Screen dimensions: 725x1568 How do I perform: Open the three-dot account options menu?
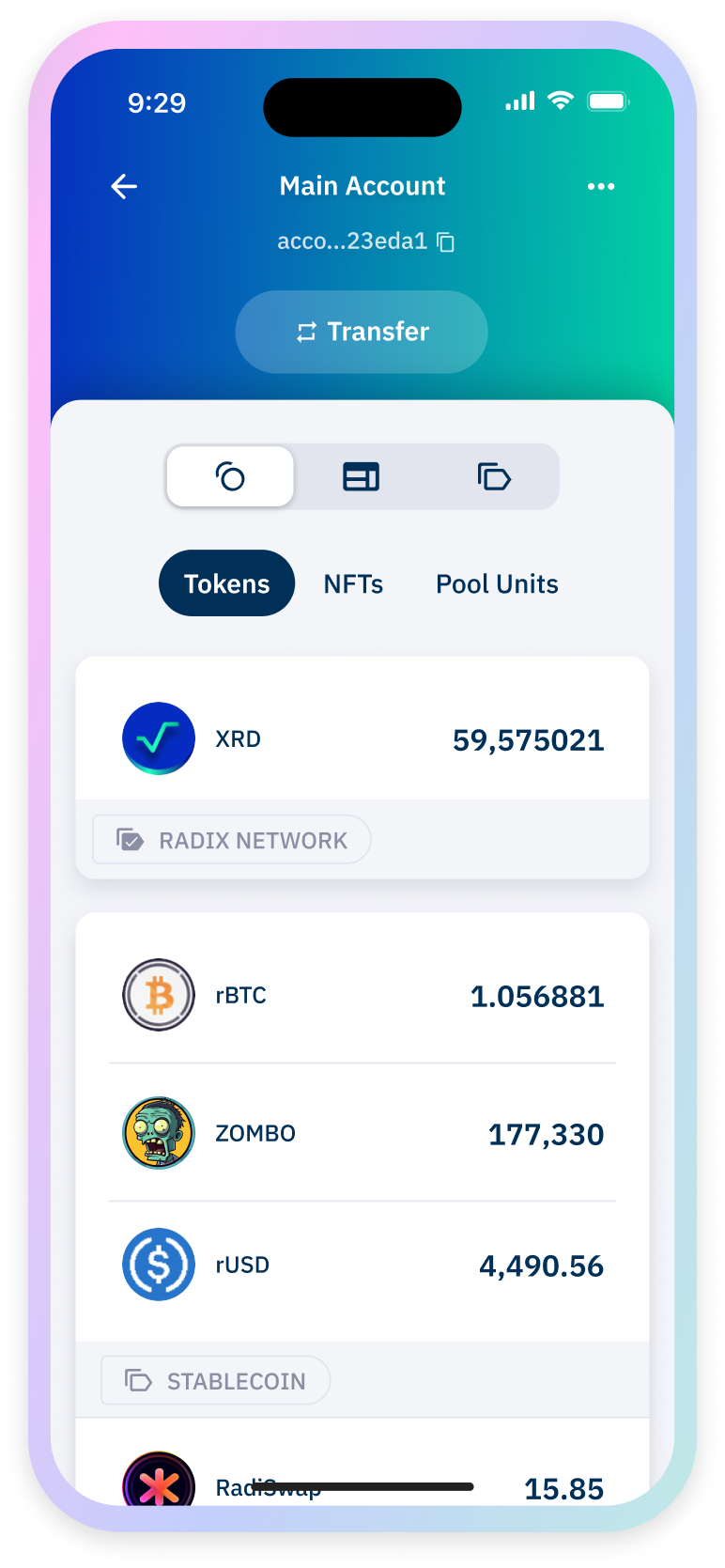pyautogui.click(x=601, y=186)
